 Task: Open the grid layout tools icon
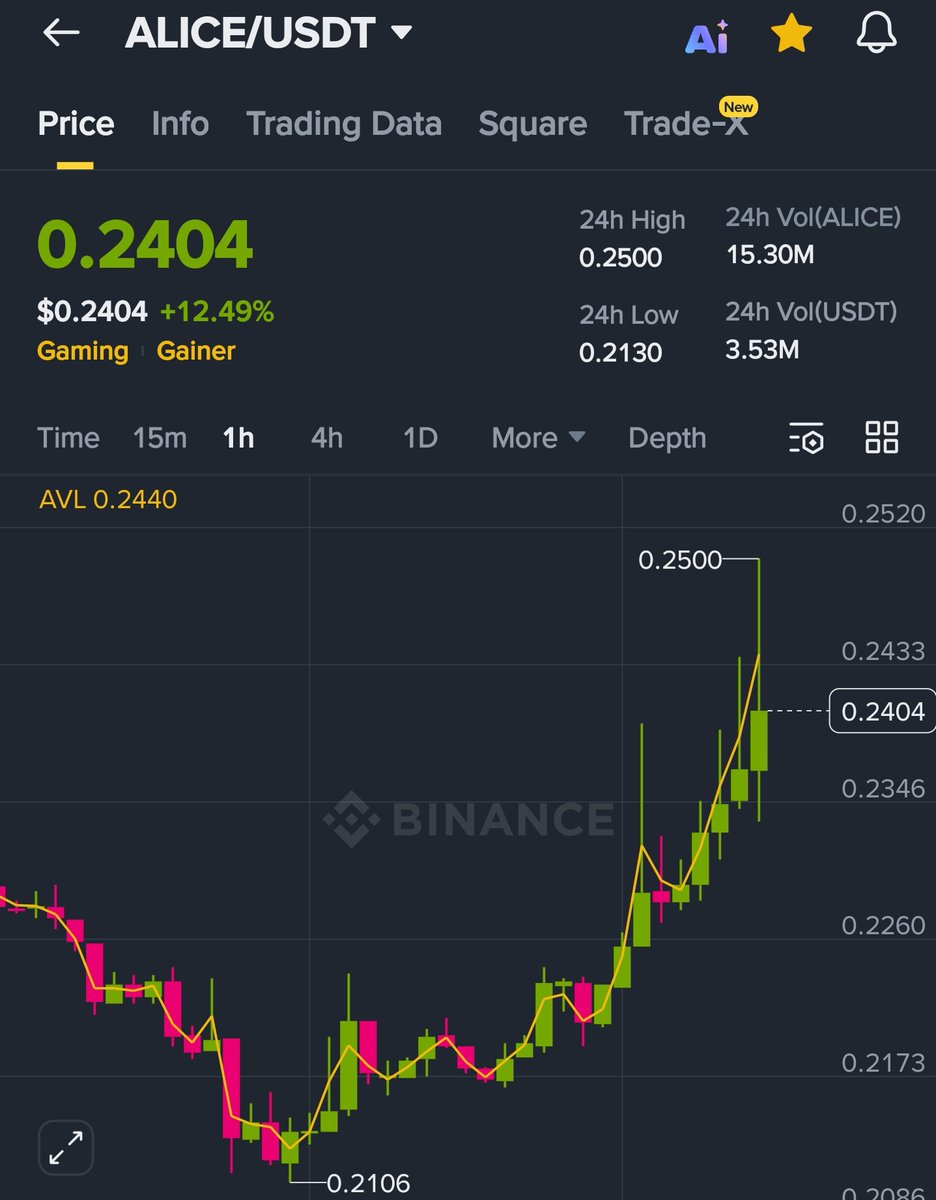click(882, 438)
